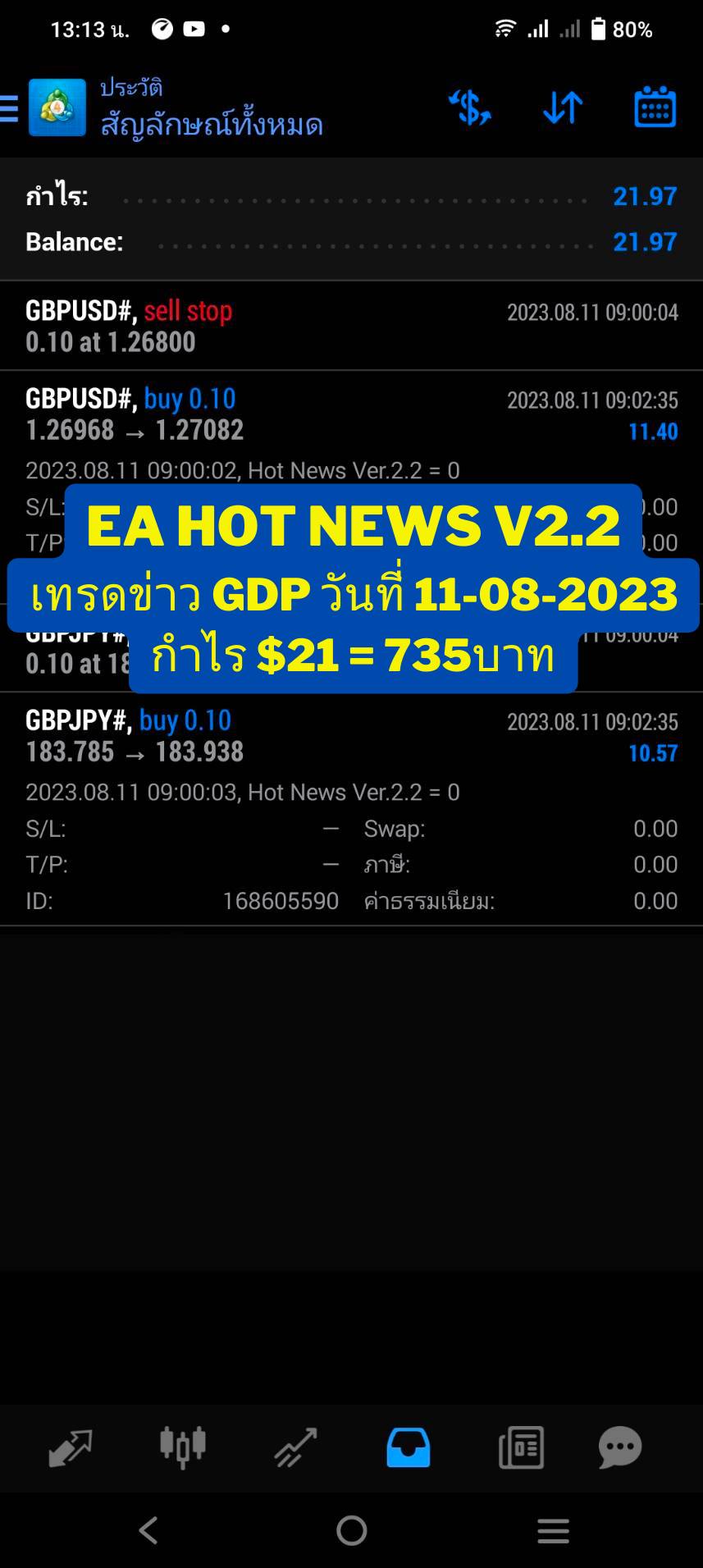The height and width of the screenshot is (1568, 703).
Task: Select the History tab
Action: tap(408, 1447)
